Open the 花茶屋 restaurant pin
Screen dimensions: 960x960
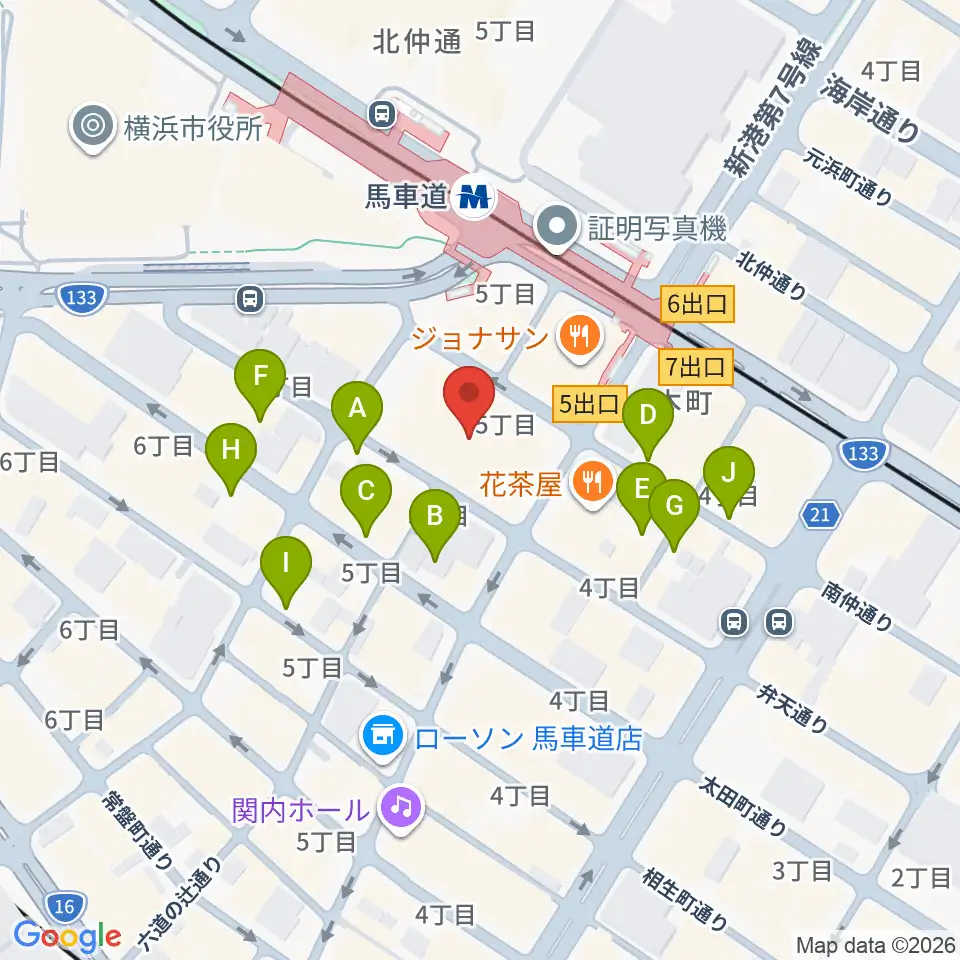pyautogui.click(x=592, y=484)
